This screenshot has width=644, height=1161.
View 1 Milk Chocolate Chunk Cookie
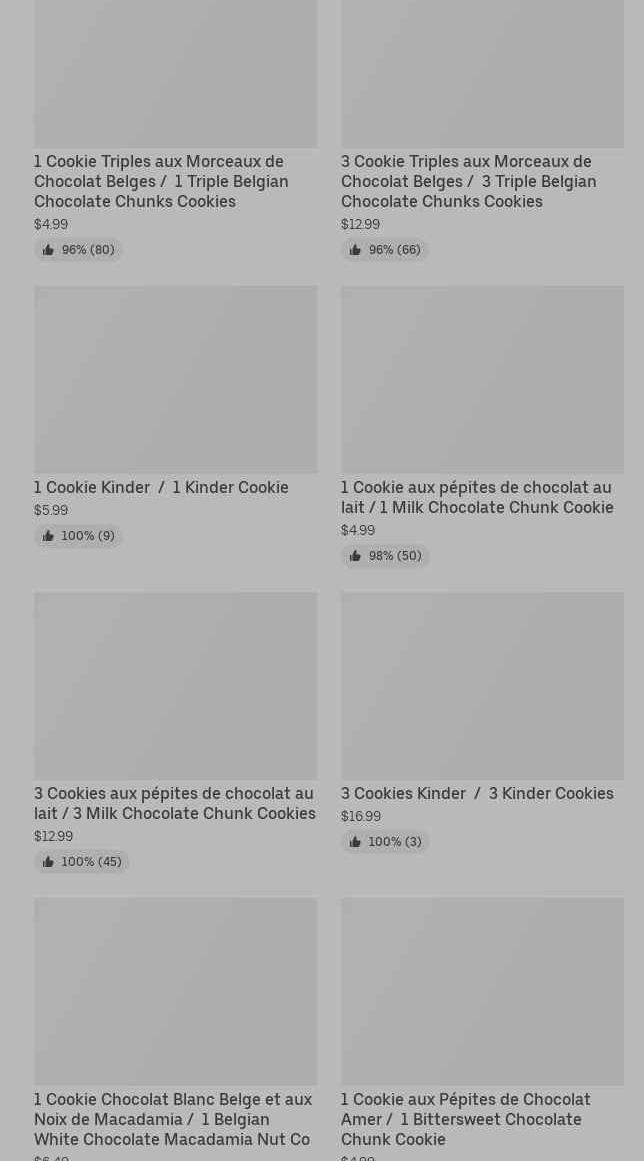482,427
